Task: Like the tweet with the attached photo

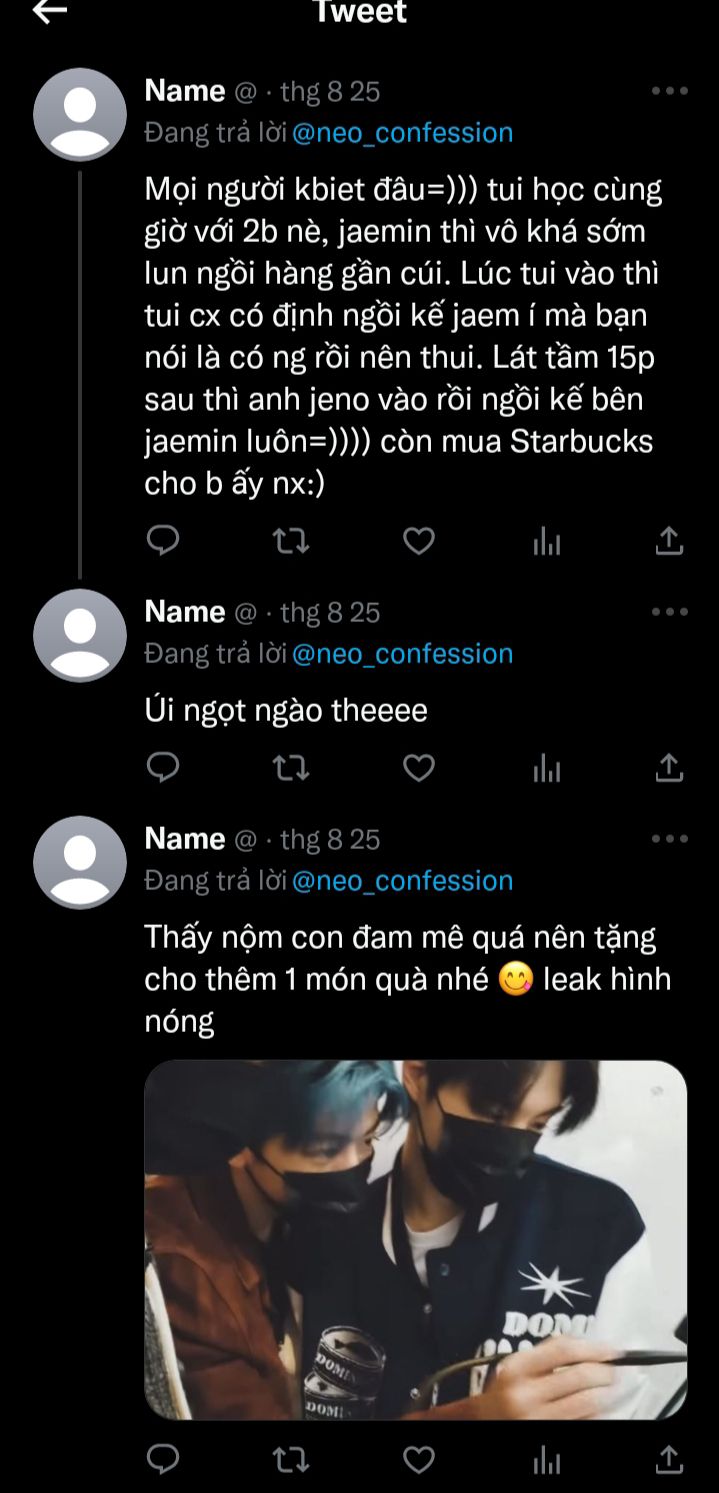Action: [x=418, y=1460]
